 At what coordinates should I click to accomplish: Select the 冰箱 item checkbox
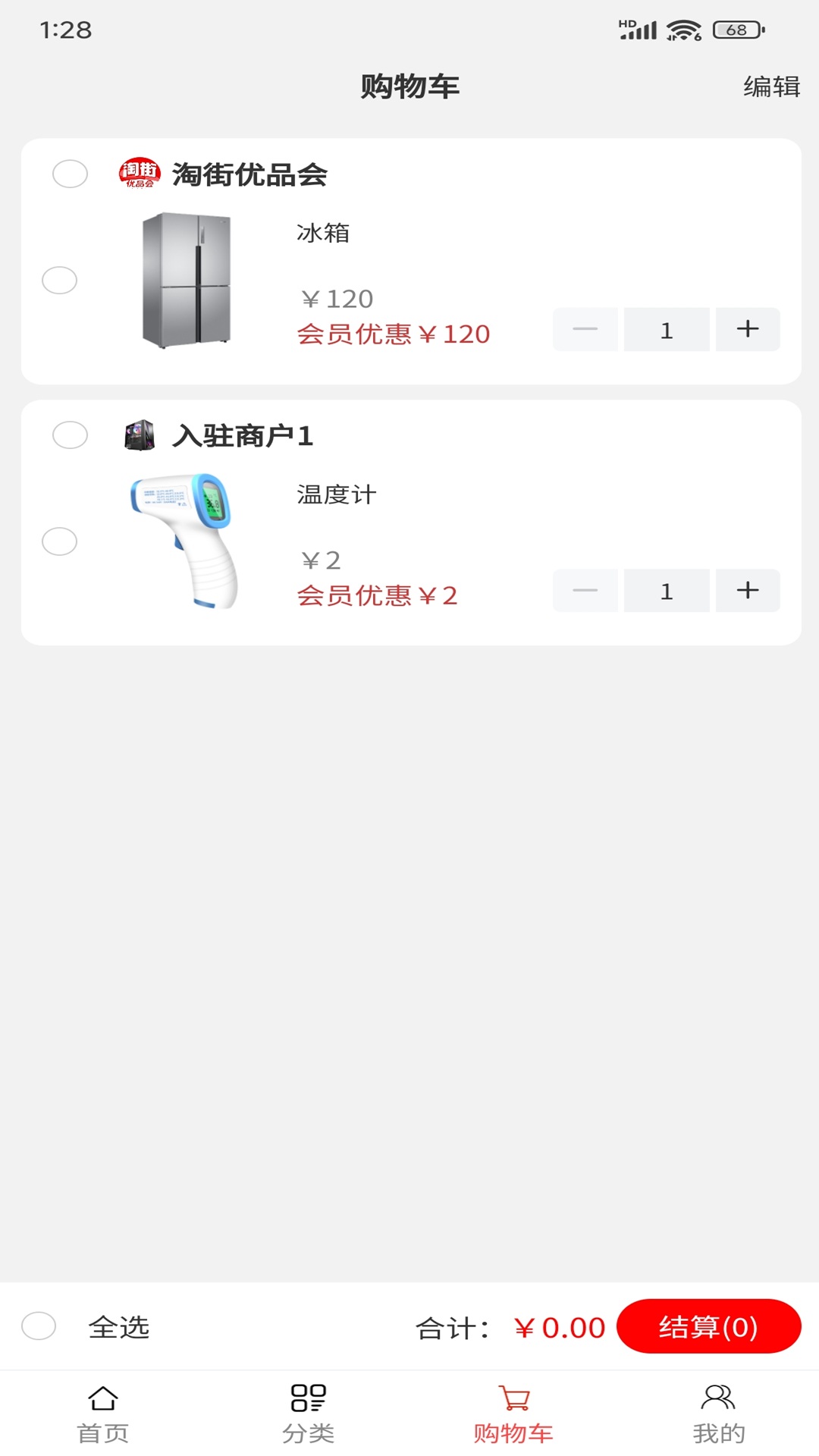coord(59,280)
